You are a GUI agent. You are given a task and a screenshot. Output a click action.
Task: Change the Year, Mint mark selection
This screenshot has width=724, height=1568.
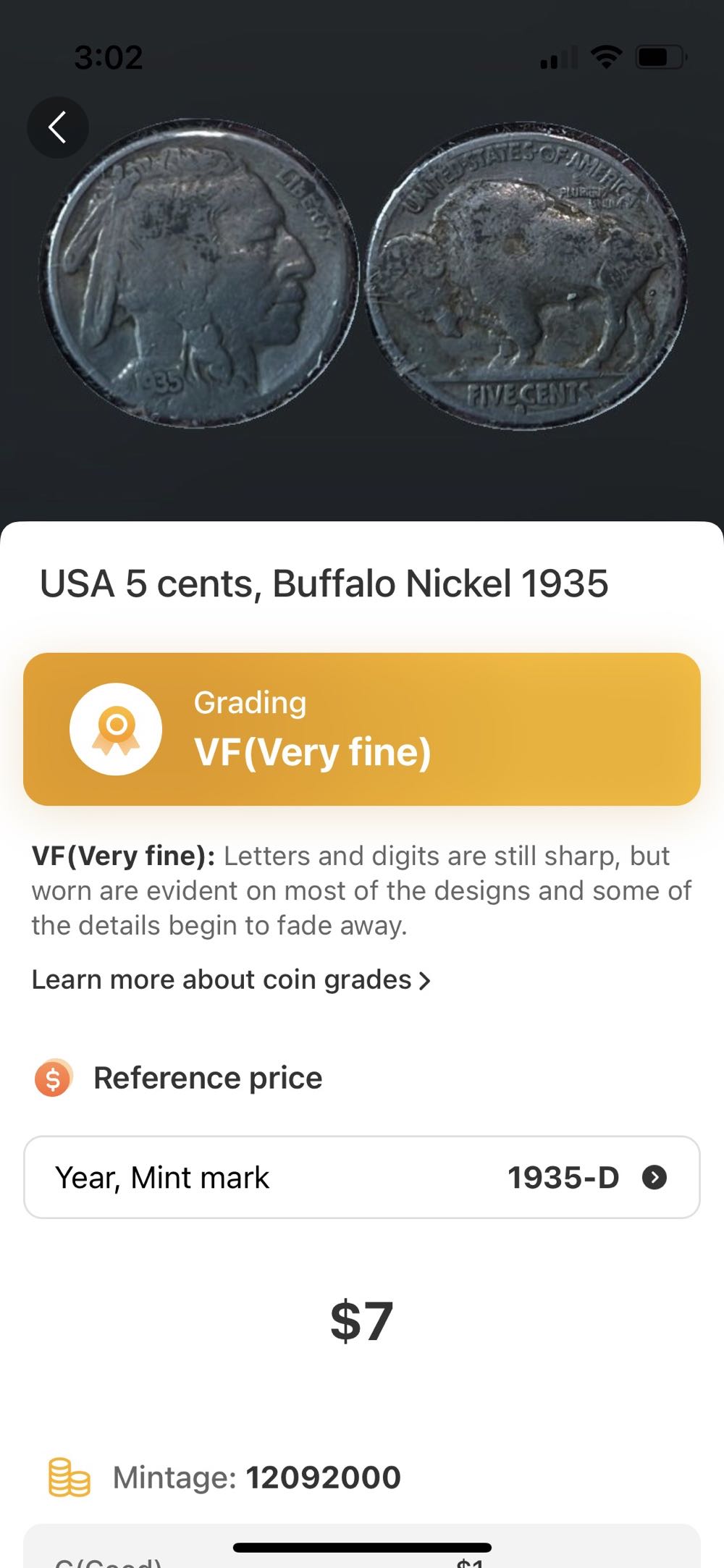[x=361, y=1177]
